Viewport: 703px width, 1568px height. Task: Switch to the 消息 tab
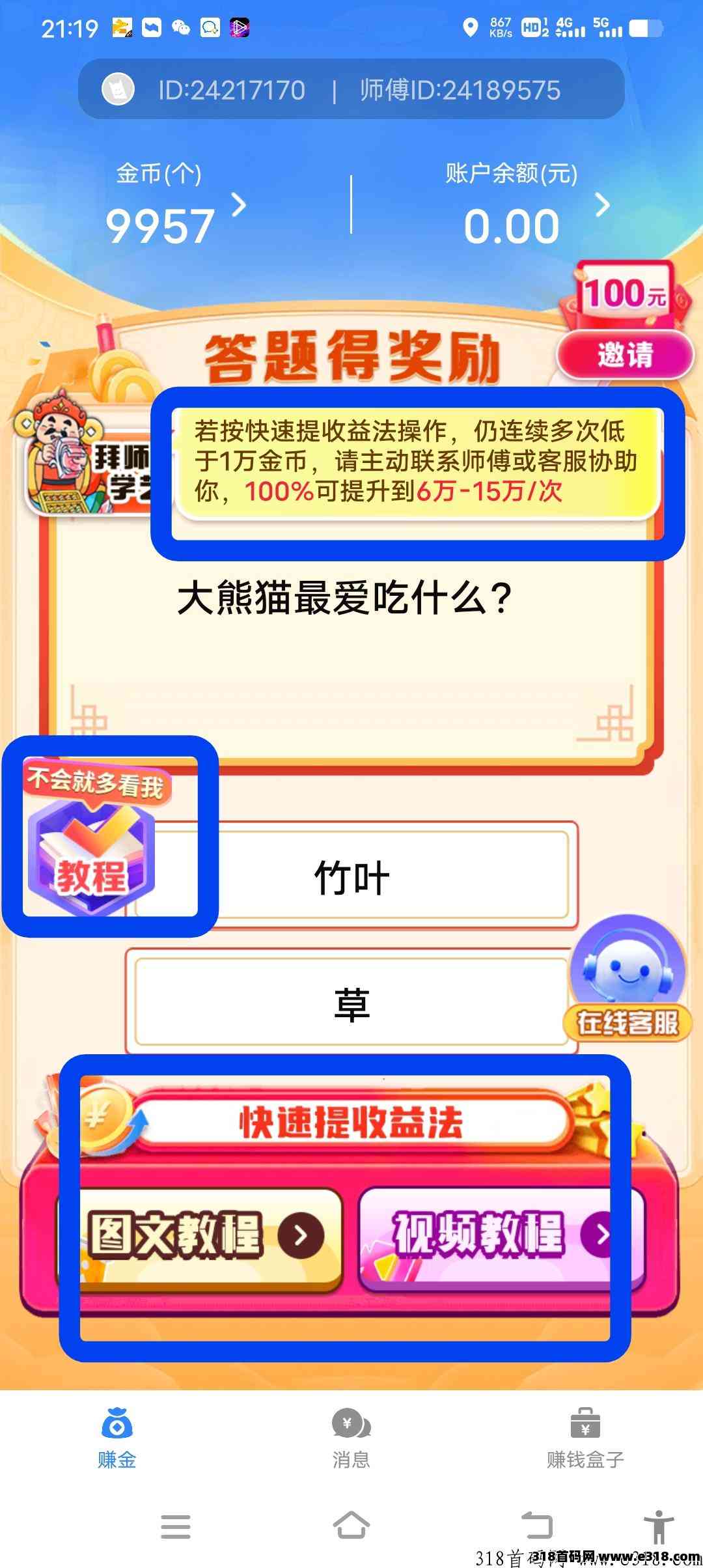[351, 1439]
